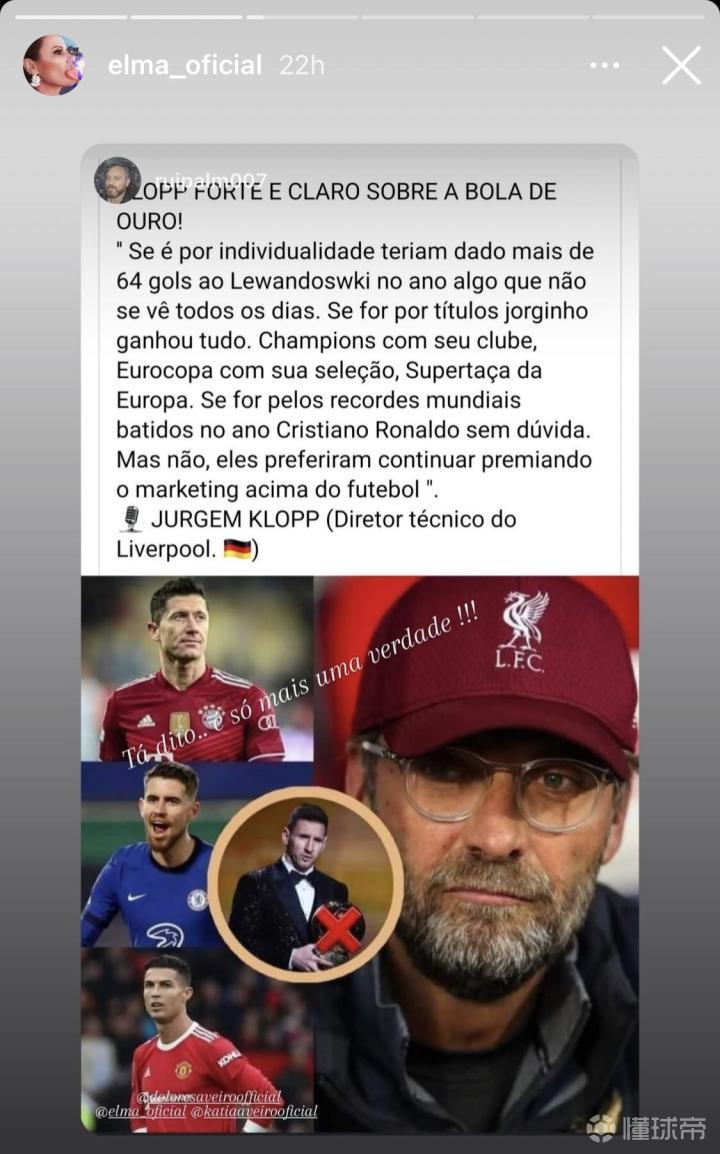720x1154 pixels.
Task: Open elma_oficial's profile picture
Action: pyautogui.click(x=52, y=65)
